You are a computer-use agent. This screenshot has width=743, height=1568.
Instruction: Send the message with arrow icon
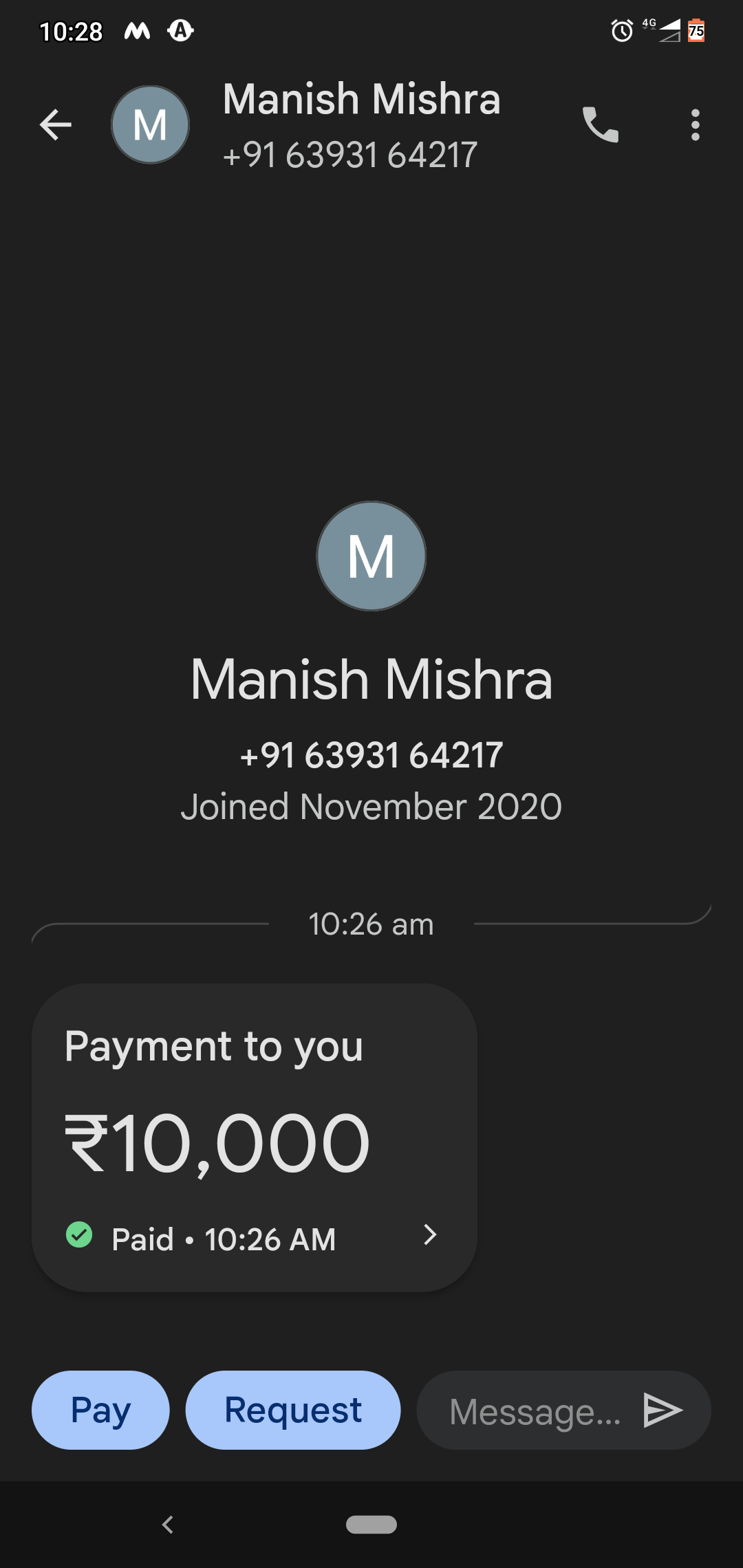[663, 1411]
